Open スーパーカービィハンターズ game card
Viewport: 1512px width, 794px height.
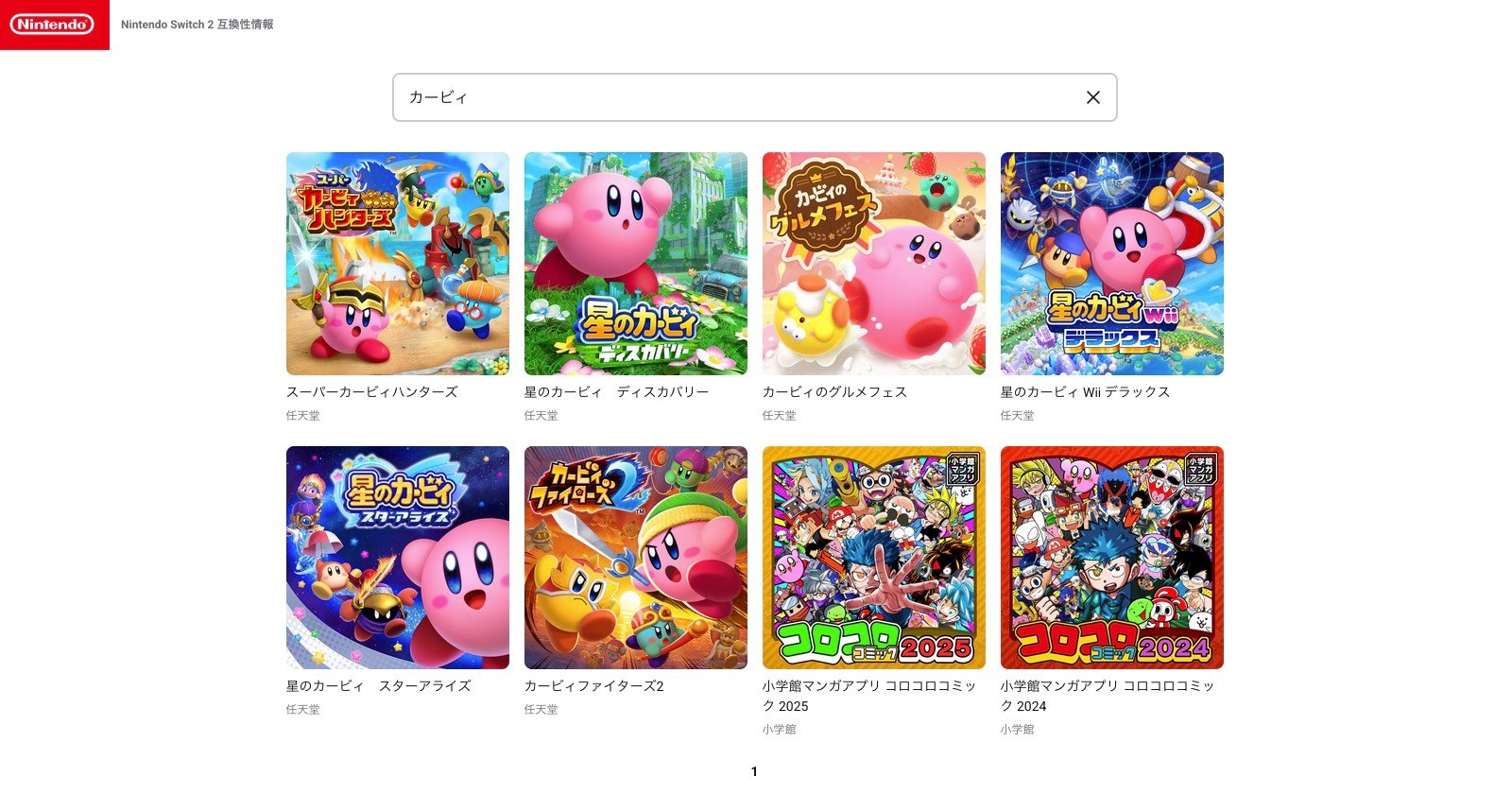tap(397, 264)
